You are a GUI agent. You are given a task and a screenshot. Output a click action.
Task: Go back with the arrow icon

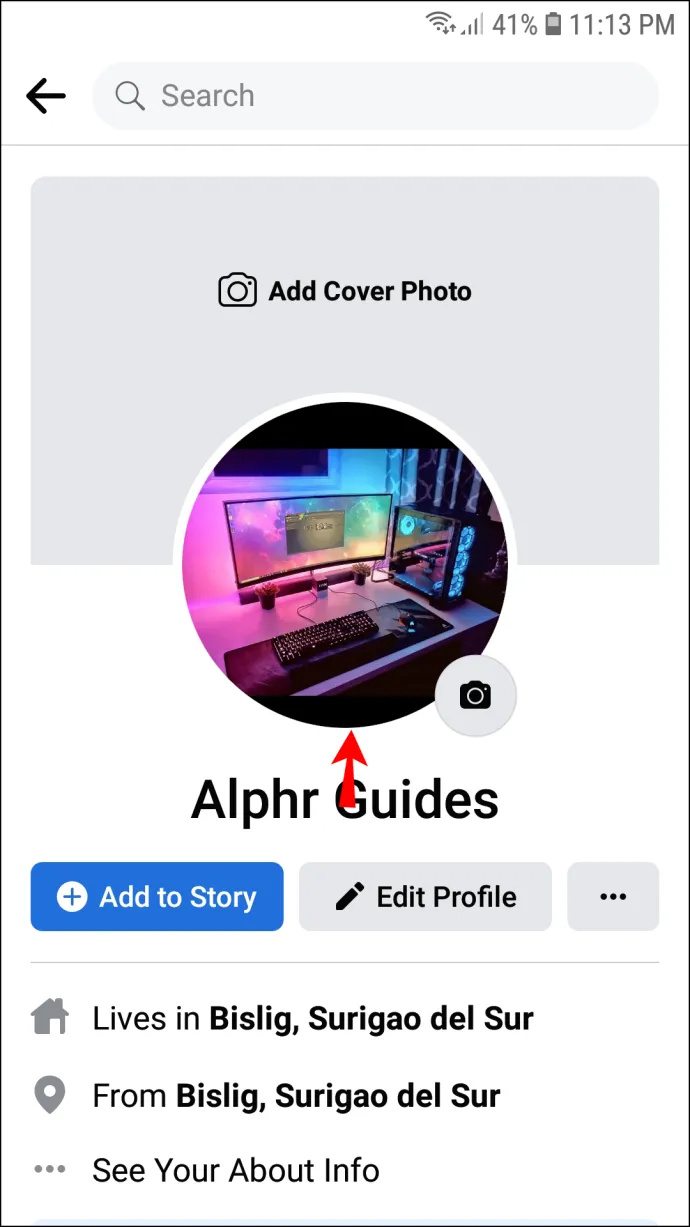click(x=46, y=96)
